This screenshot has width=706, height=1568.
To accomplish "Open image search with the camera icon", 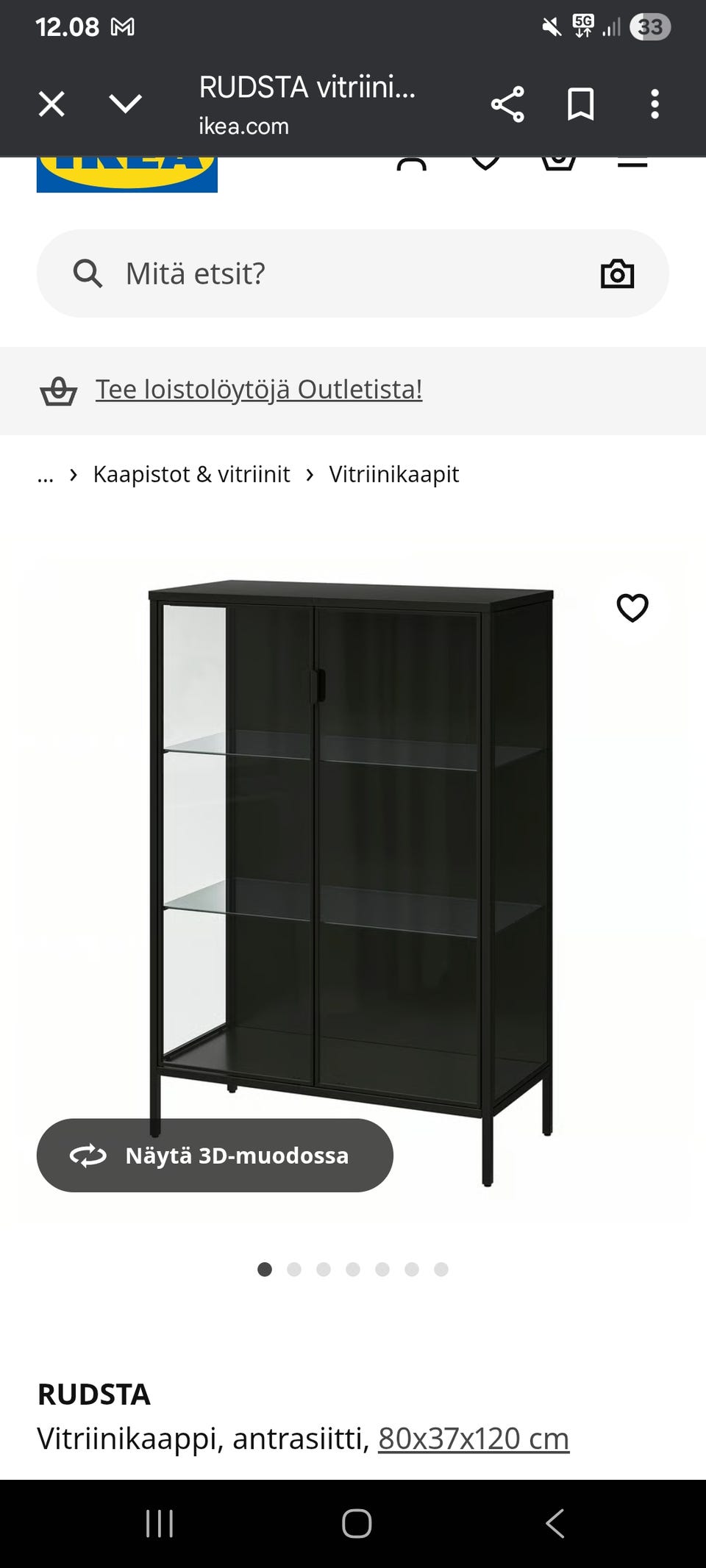I will 617,273.
